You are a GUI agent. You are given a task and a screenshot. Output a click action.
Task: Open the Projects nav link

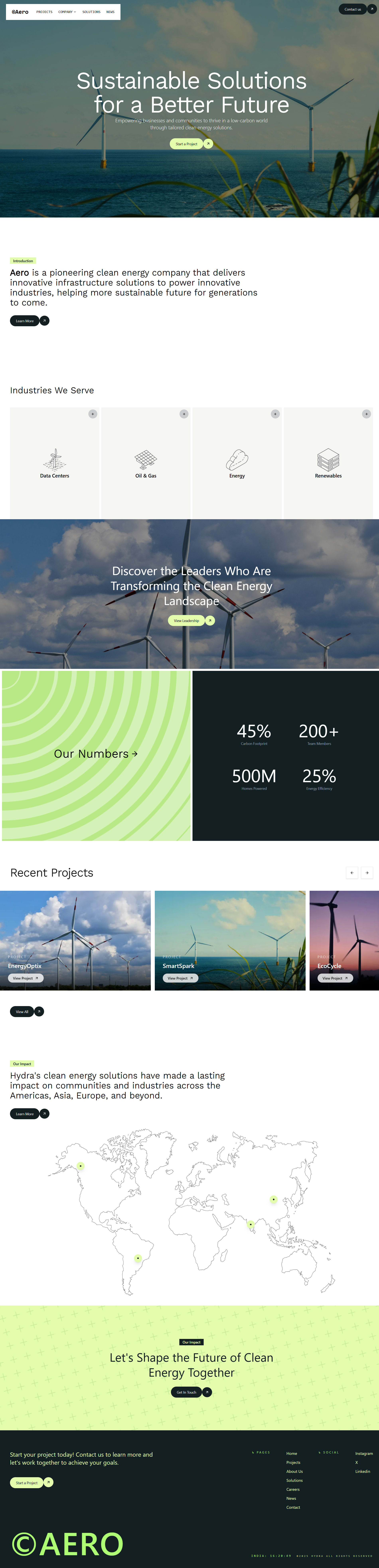[x=44, y=12]
